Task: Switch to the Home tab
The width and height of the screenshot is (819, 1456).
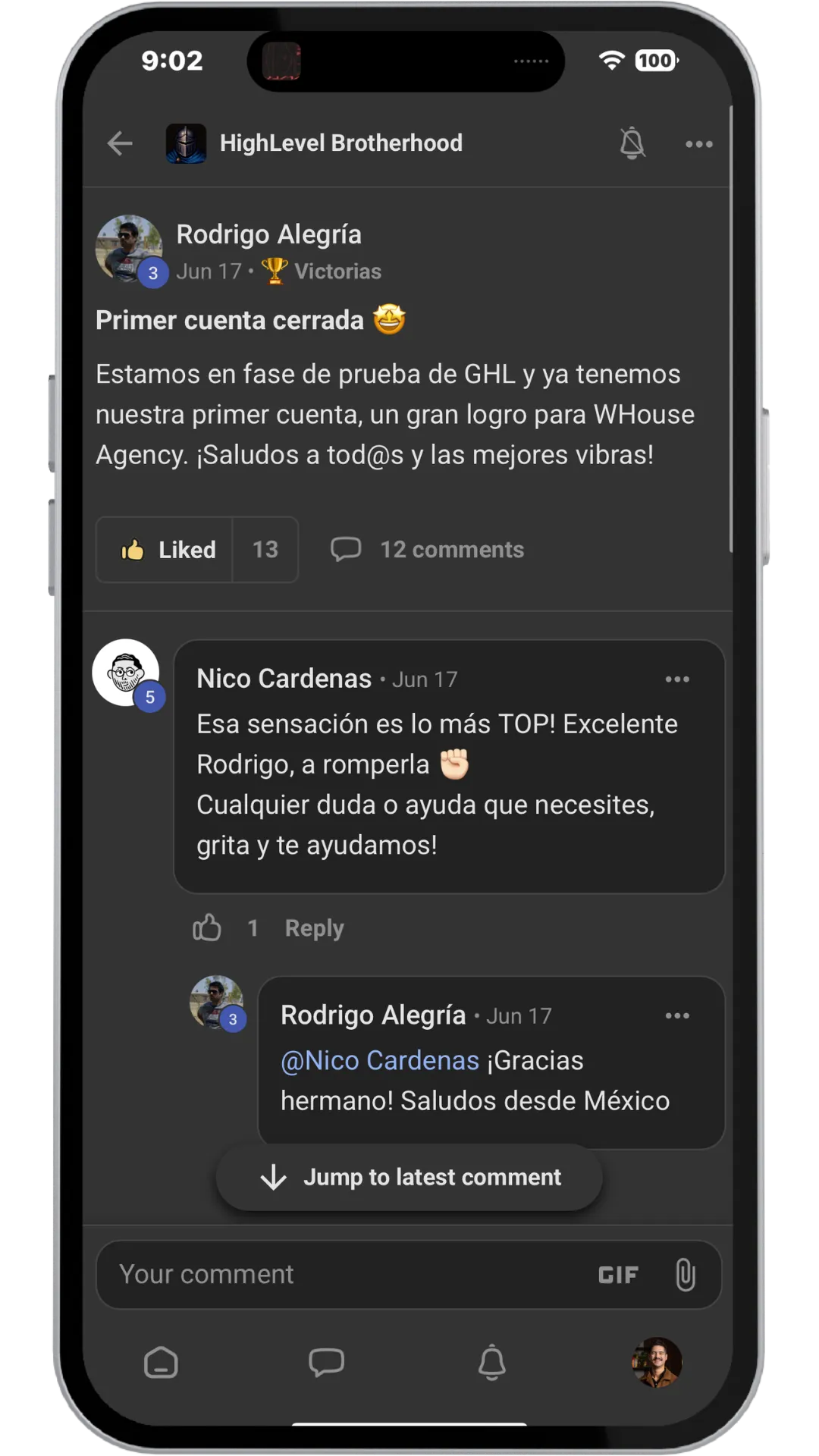Action: click(x=161, y=1363)
